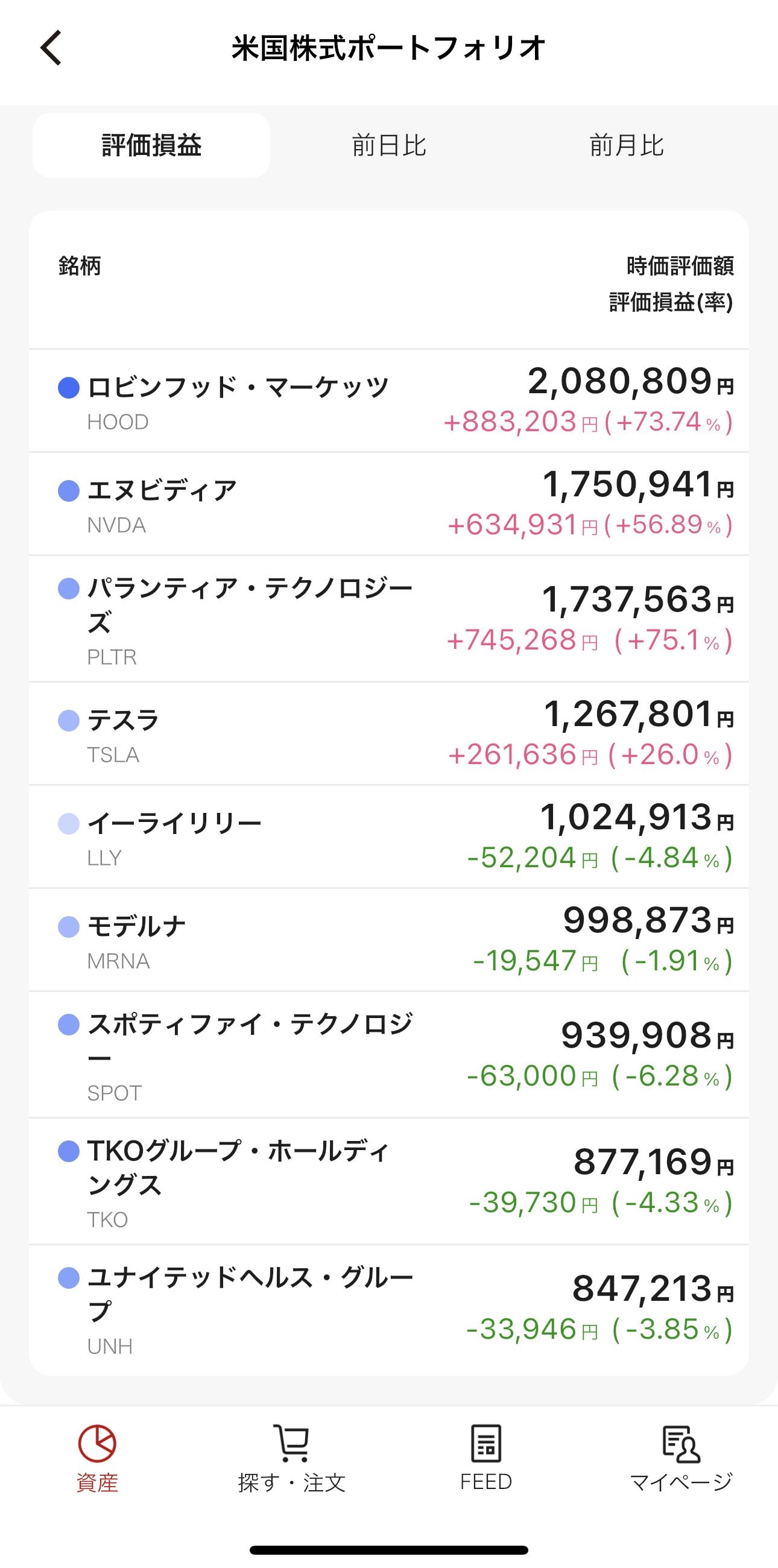Switch to the 前月比 tab
The height and width of the screenshot is (1568, 778).
627,145
